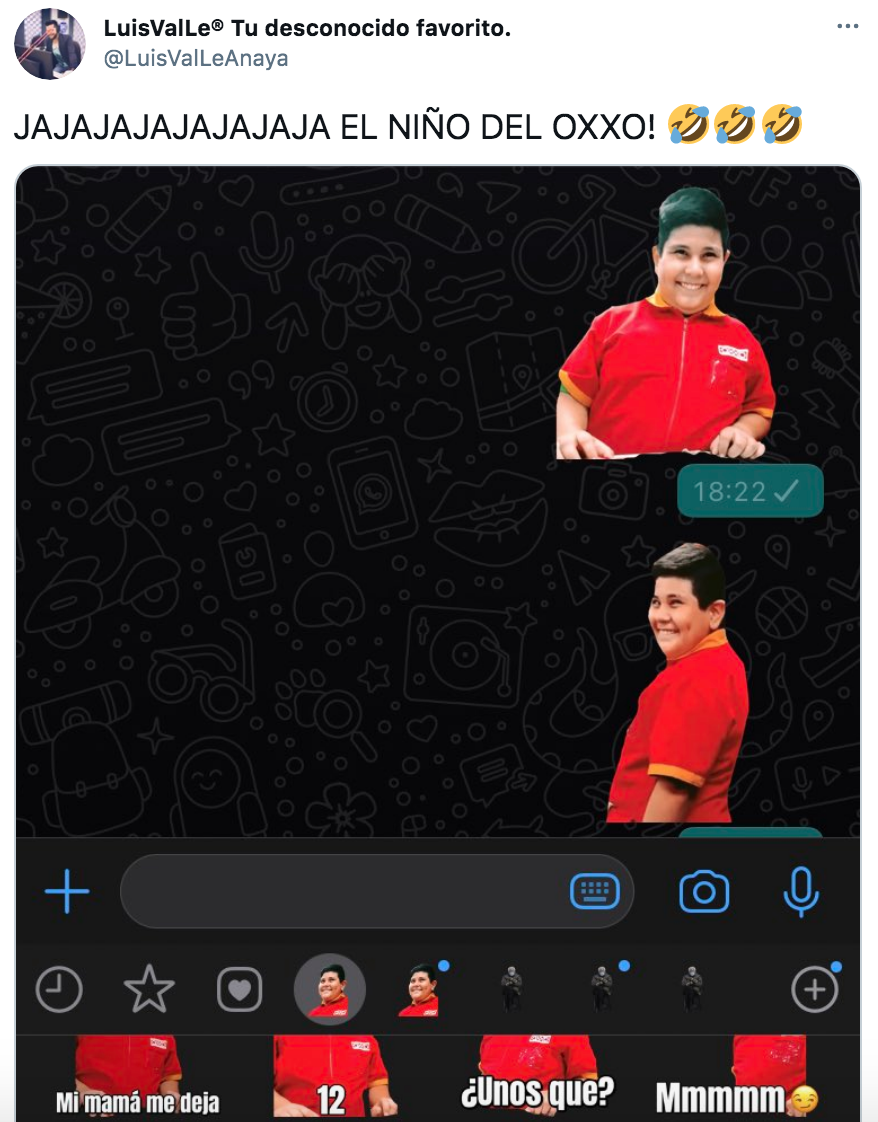This screenshot has height=1122, width=878.
Task: Visit the @LuisValLeAnaya handle profile
Action: 196,59
